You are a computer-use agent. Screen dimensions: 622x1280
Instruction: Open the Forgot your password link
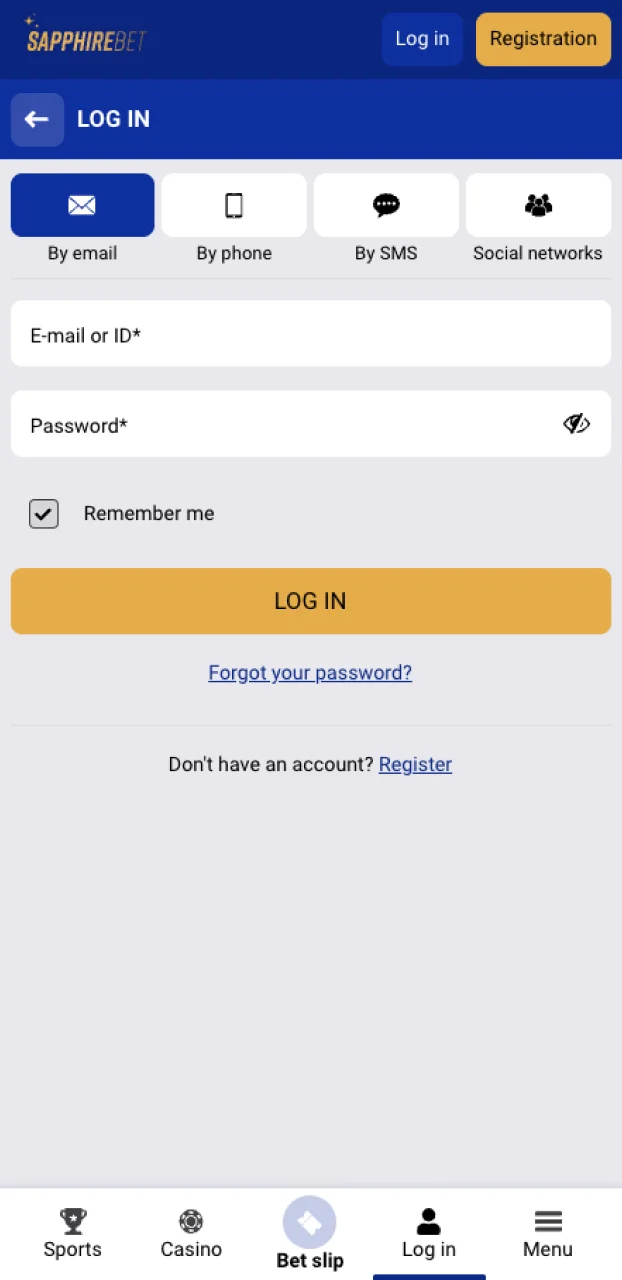310,673
